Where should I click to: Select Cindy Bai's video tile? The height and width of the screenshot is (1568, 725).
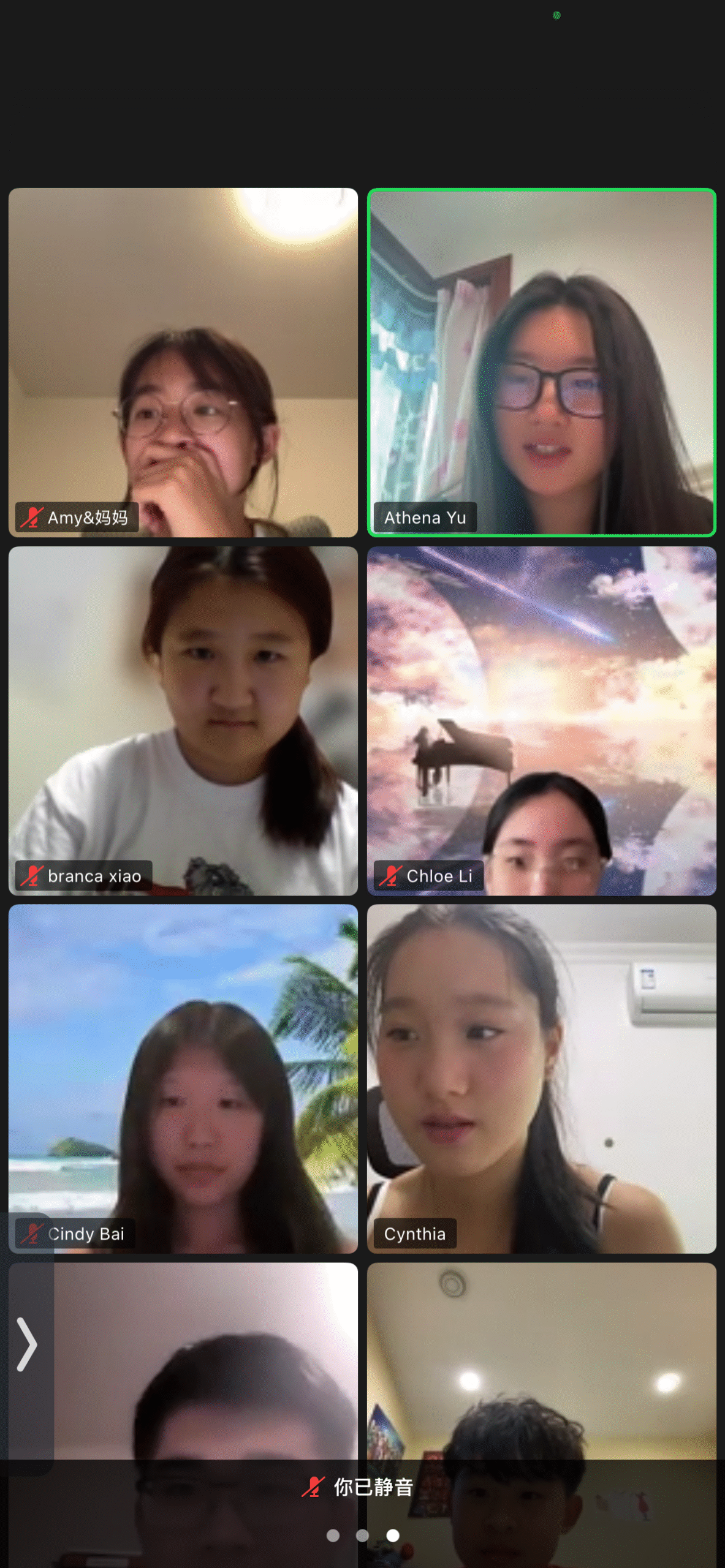pyautogui.click(x=183, y=1078)
